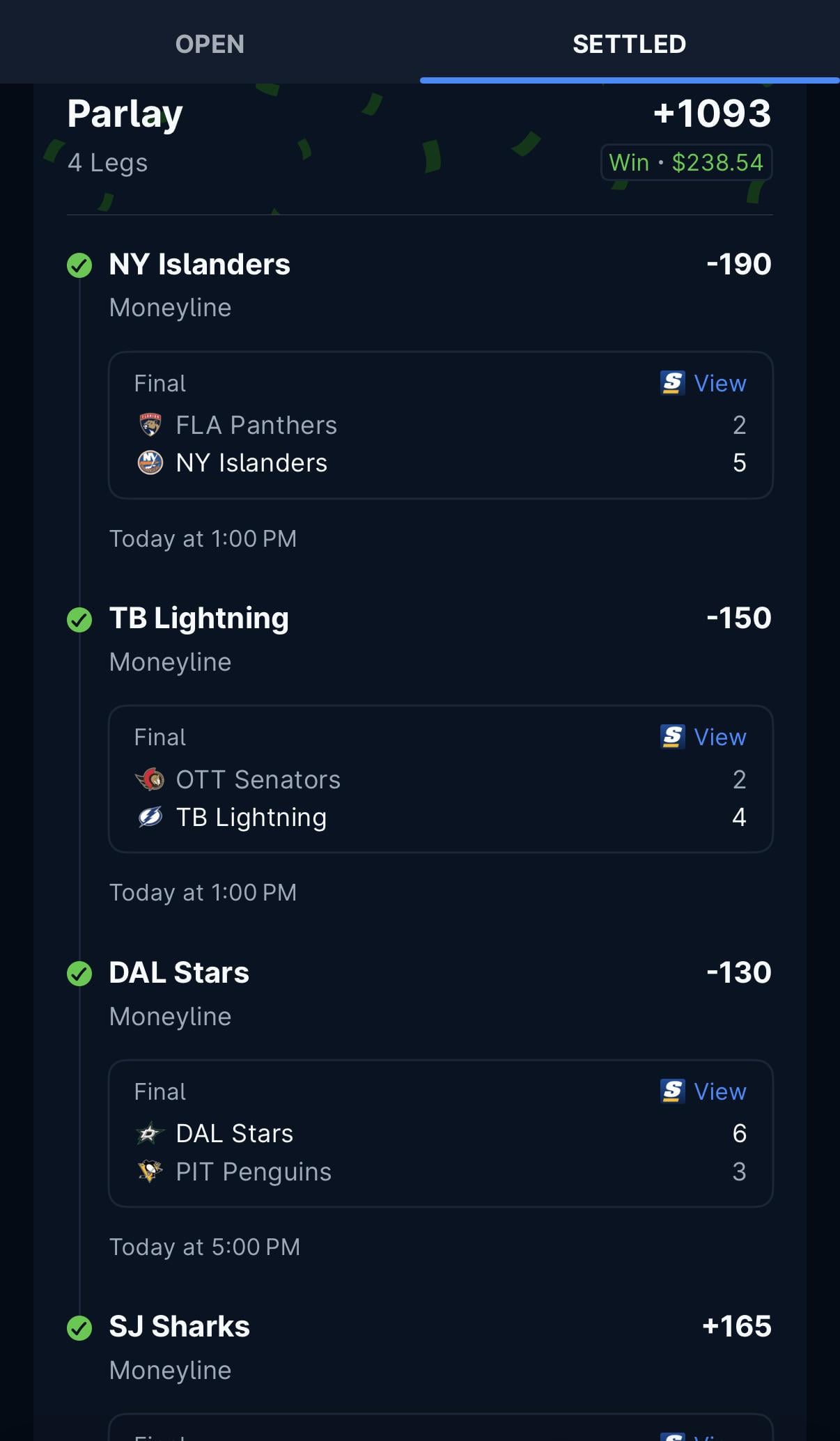Open the DAL Stars vs PIT Penguins scorecard
The image size is (840, 1441).
[440, 1152]
